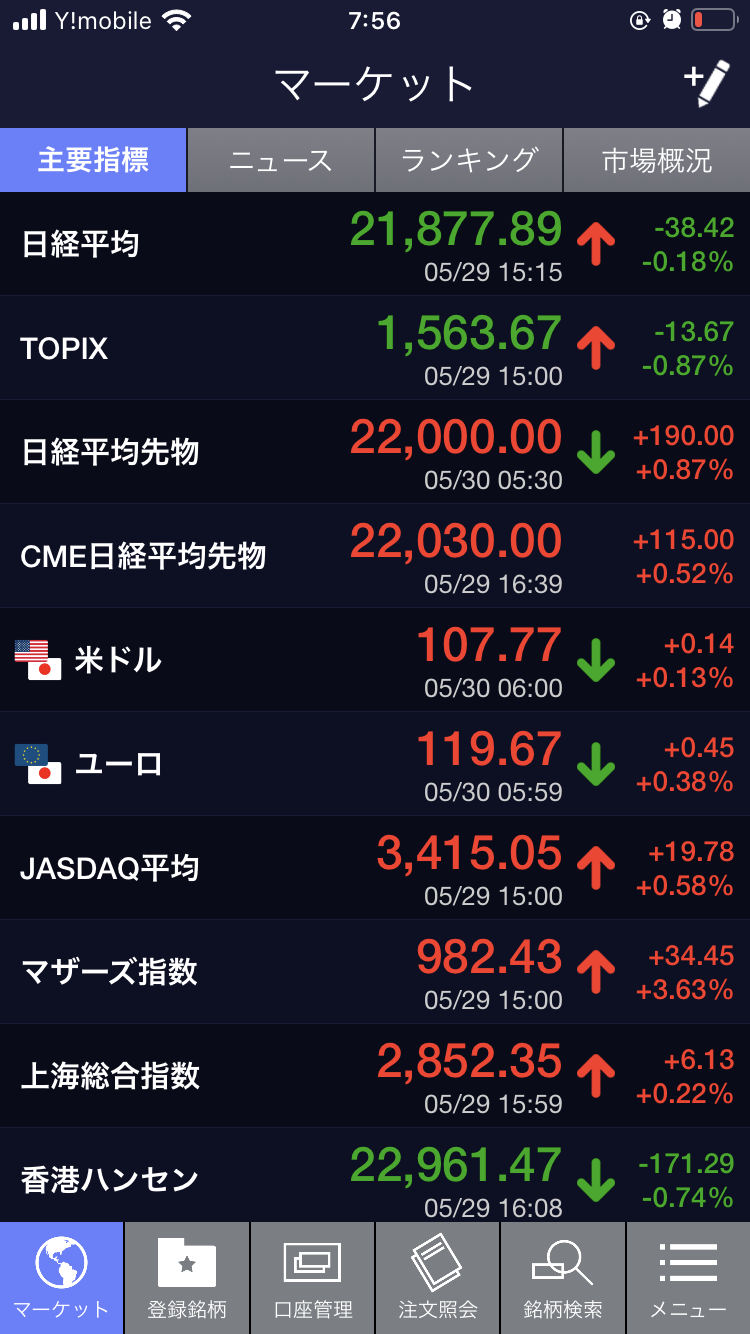Viewport: 750px width, 1334px height.
Task: Open 銘柄検索 in bottom bar
Action: (x=563, y=1278)
